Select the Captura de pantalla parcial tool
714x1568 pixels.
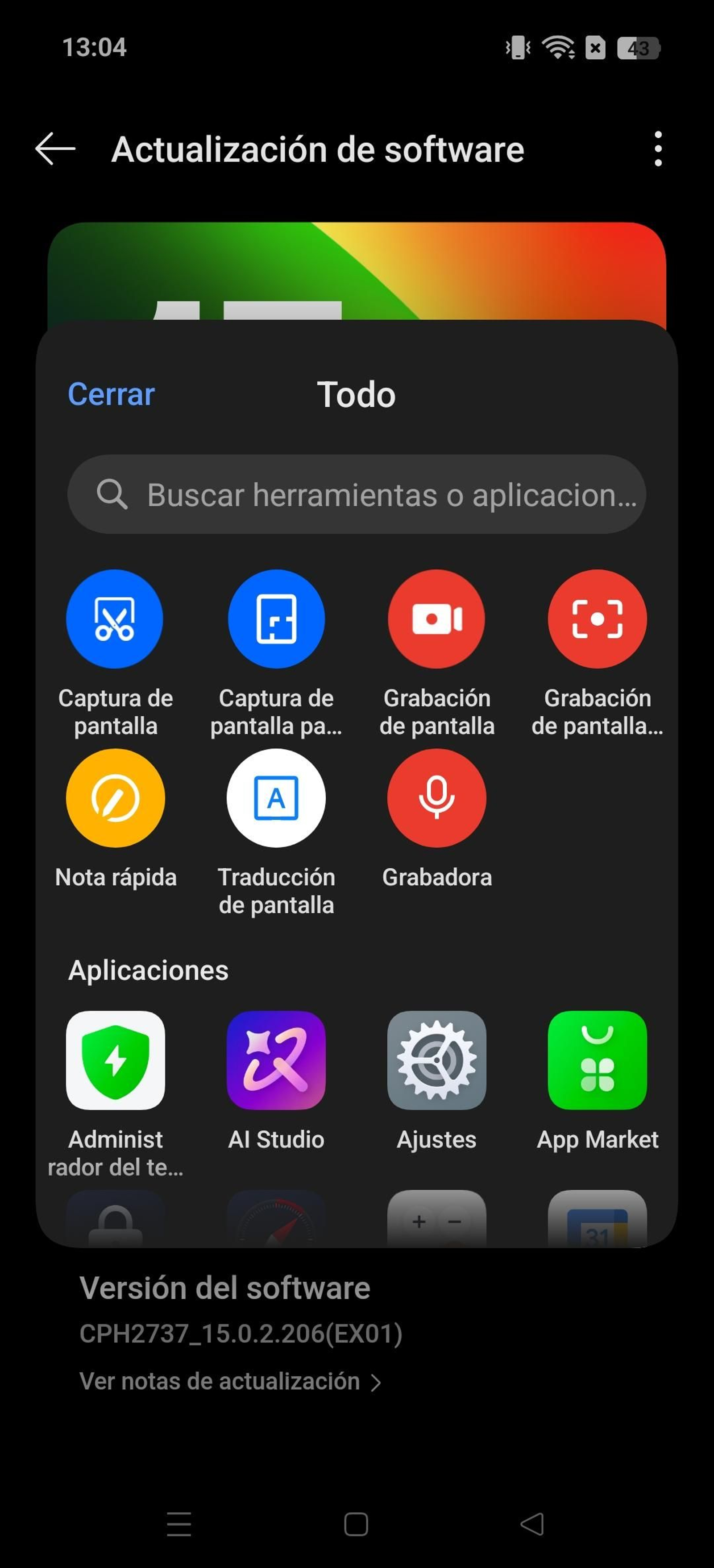click(x=277, y=619)
